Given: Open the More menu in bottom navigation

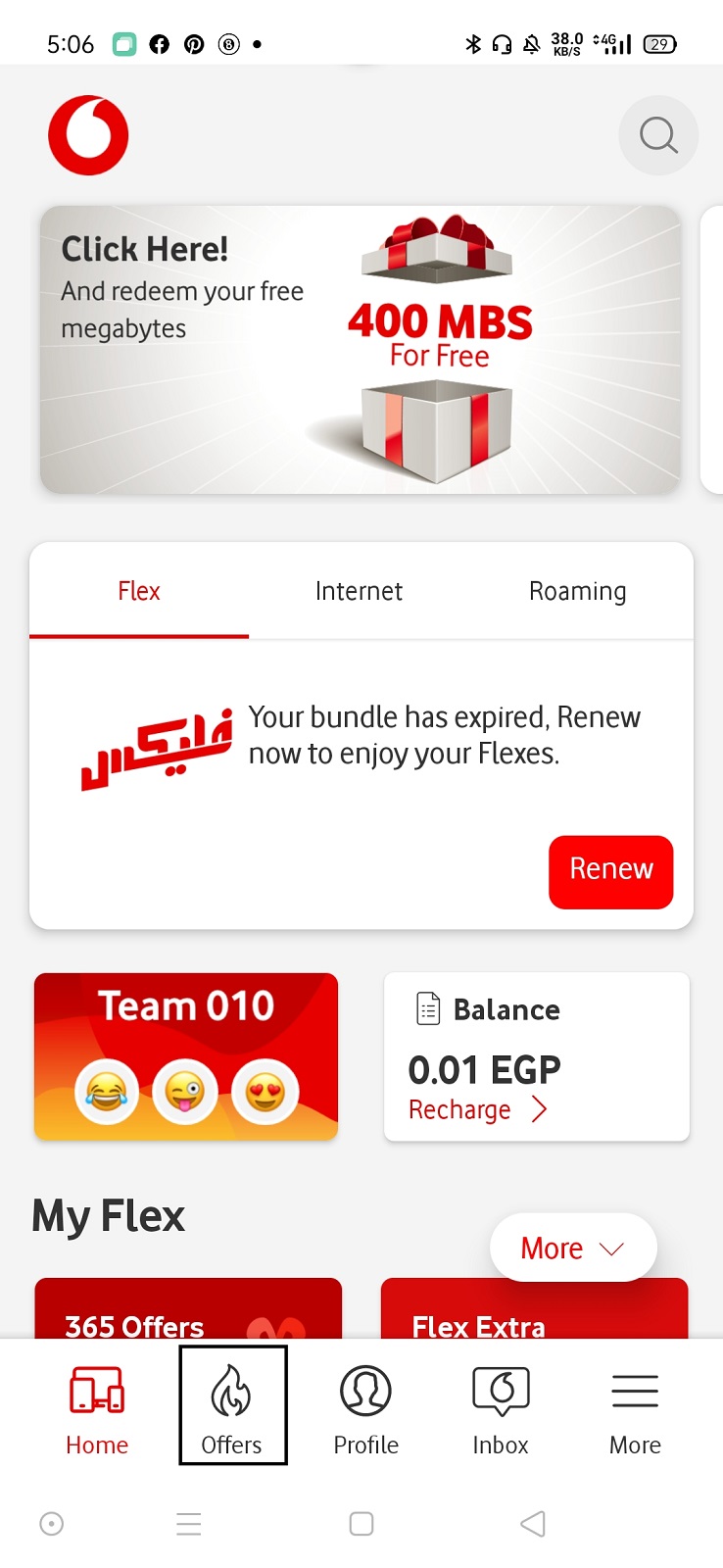Looking at the screenshot, I should tap(635, 1405).
